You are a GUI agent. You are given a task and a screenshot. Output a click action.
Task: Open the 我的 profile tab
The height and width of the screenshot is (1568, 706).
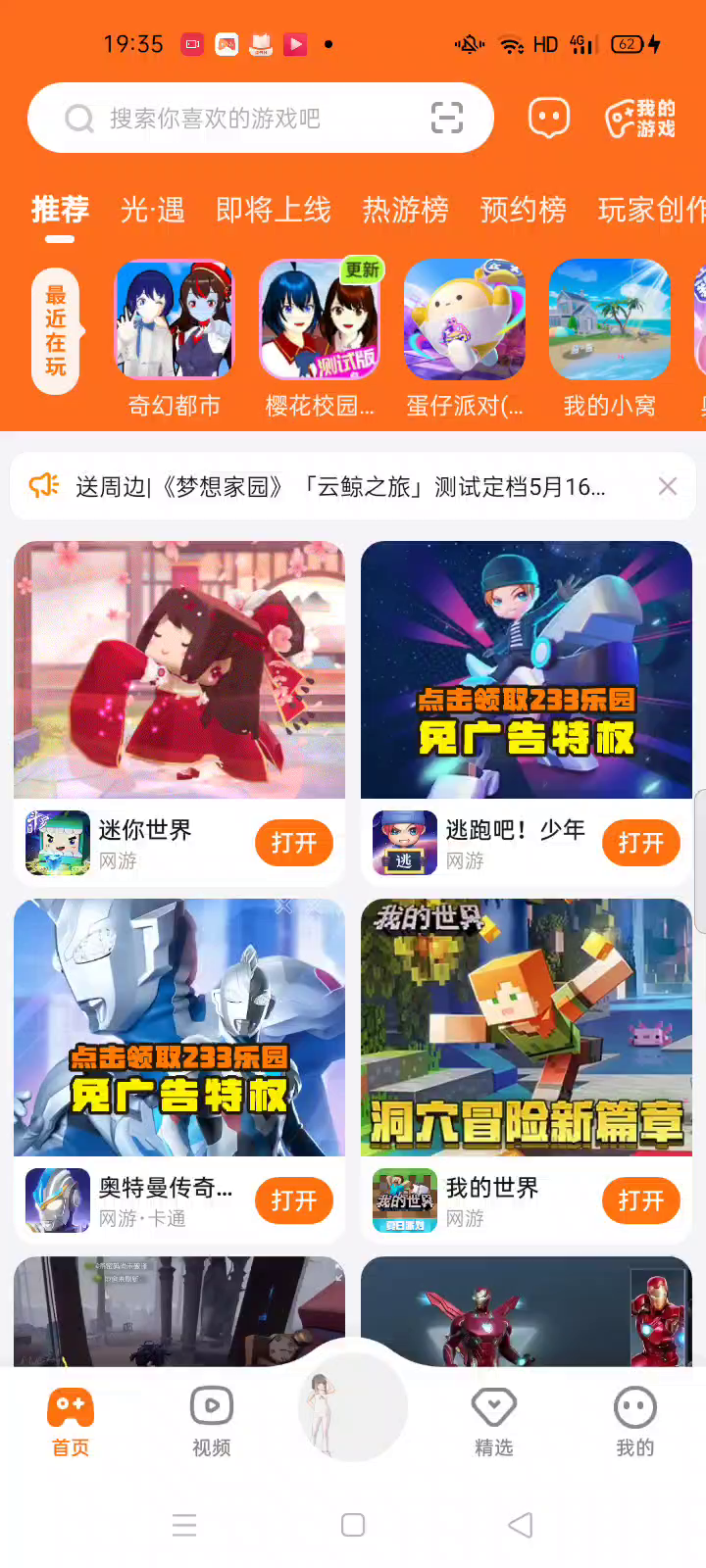(634, 1421)
